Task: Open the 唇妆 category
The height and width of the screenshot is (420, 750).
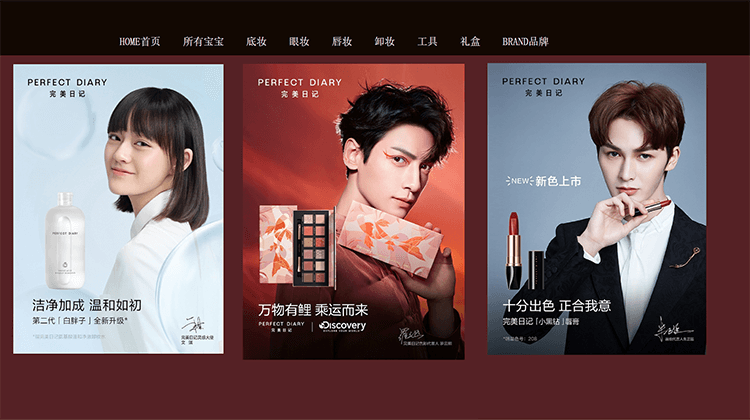Action: click(342, 42)
